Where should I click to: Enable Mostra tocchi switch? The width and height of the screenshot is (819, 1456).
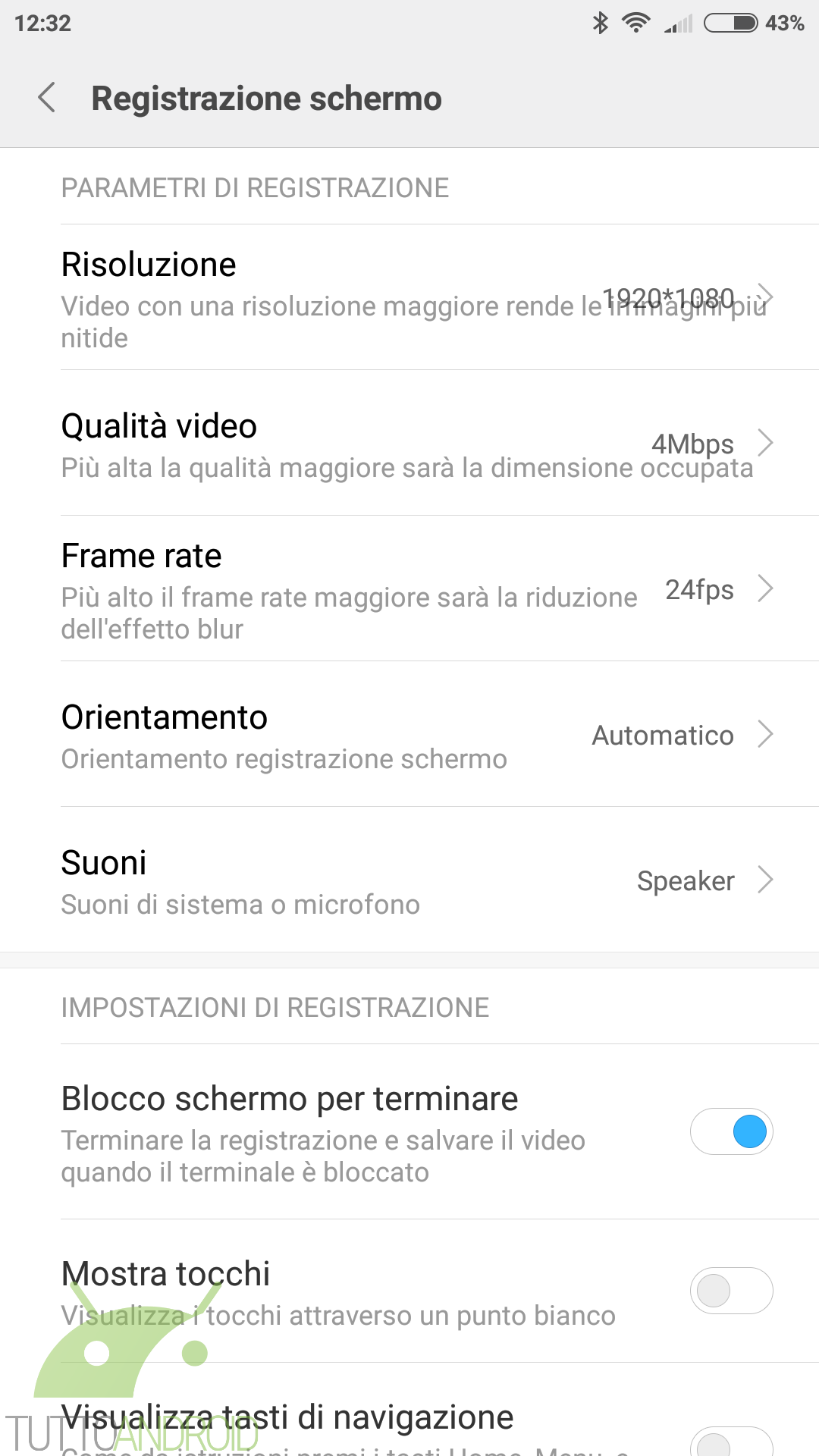tap(731, 1291)
